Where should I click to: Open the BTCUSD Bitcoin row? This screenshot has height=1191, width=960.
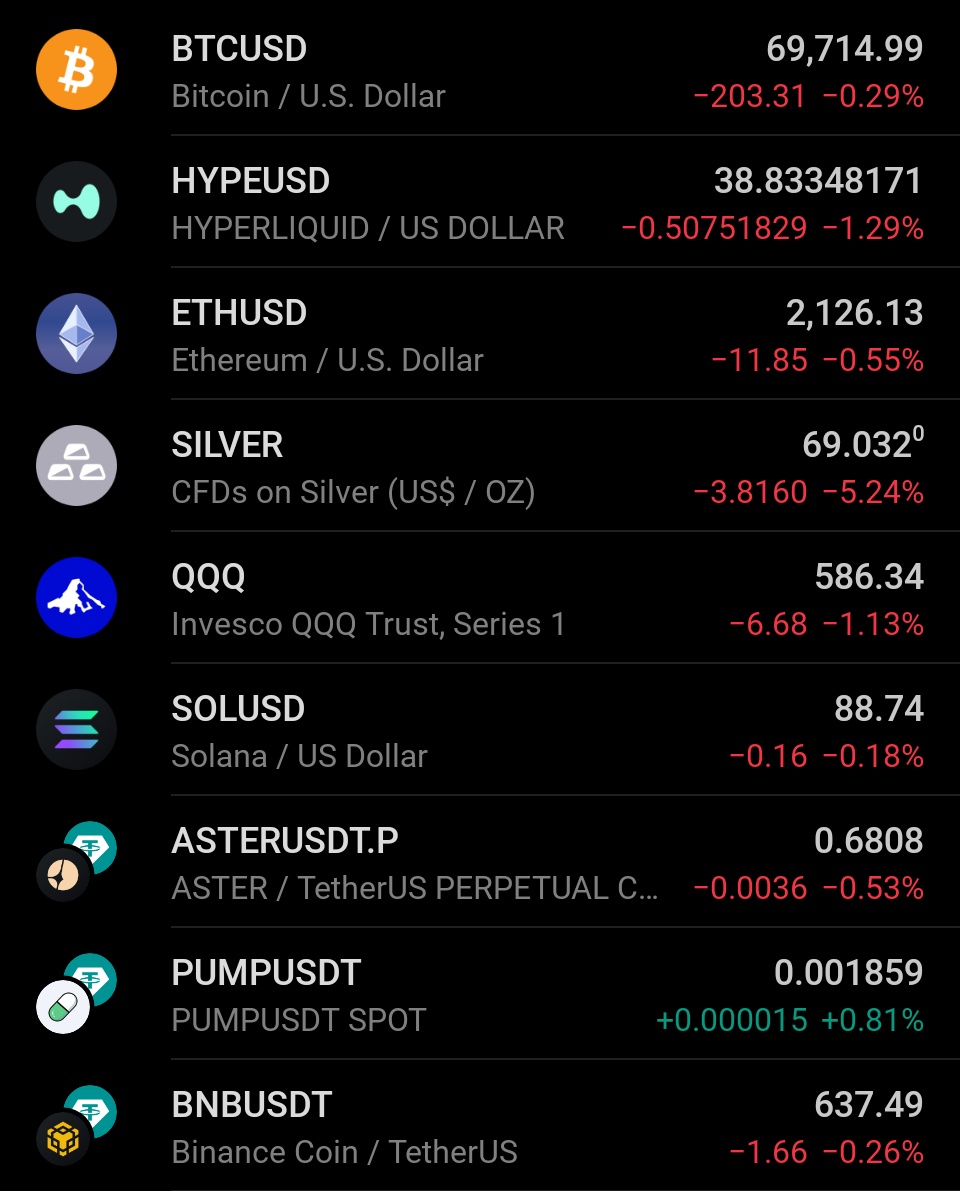pos(480,72)
